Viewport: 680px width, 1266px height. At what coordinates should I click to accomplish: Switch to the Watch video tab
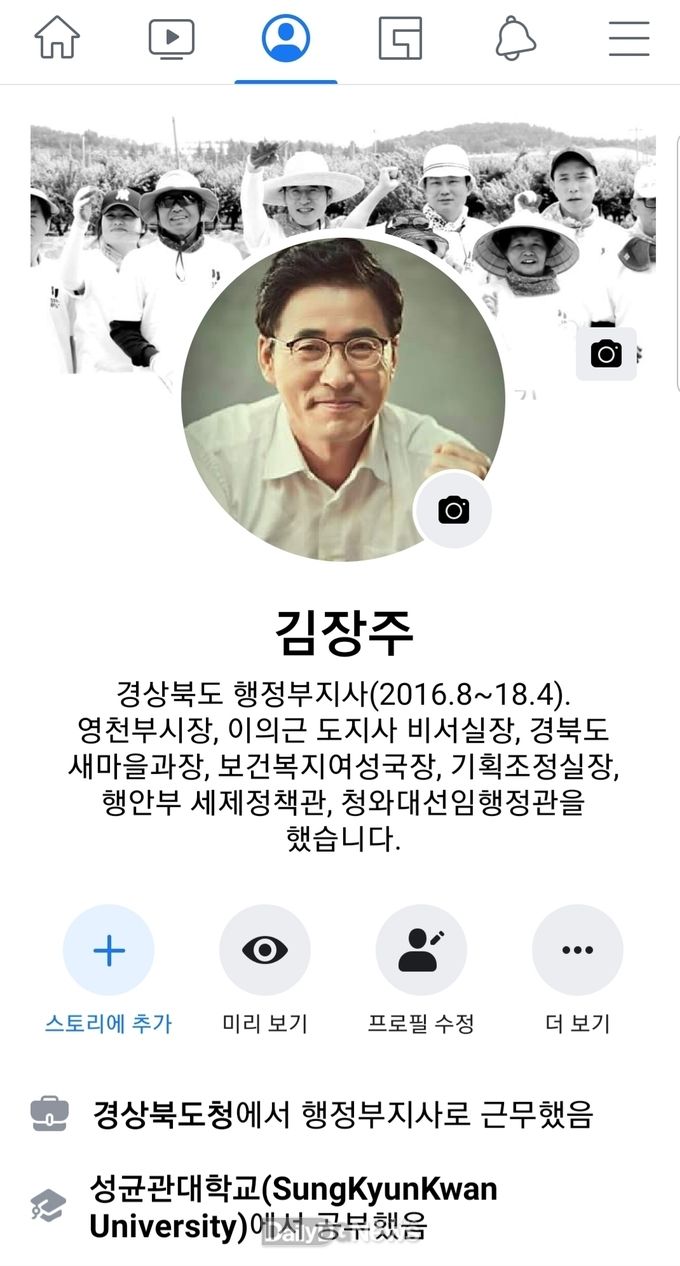pyautogui.click(x=172, y=39)
